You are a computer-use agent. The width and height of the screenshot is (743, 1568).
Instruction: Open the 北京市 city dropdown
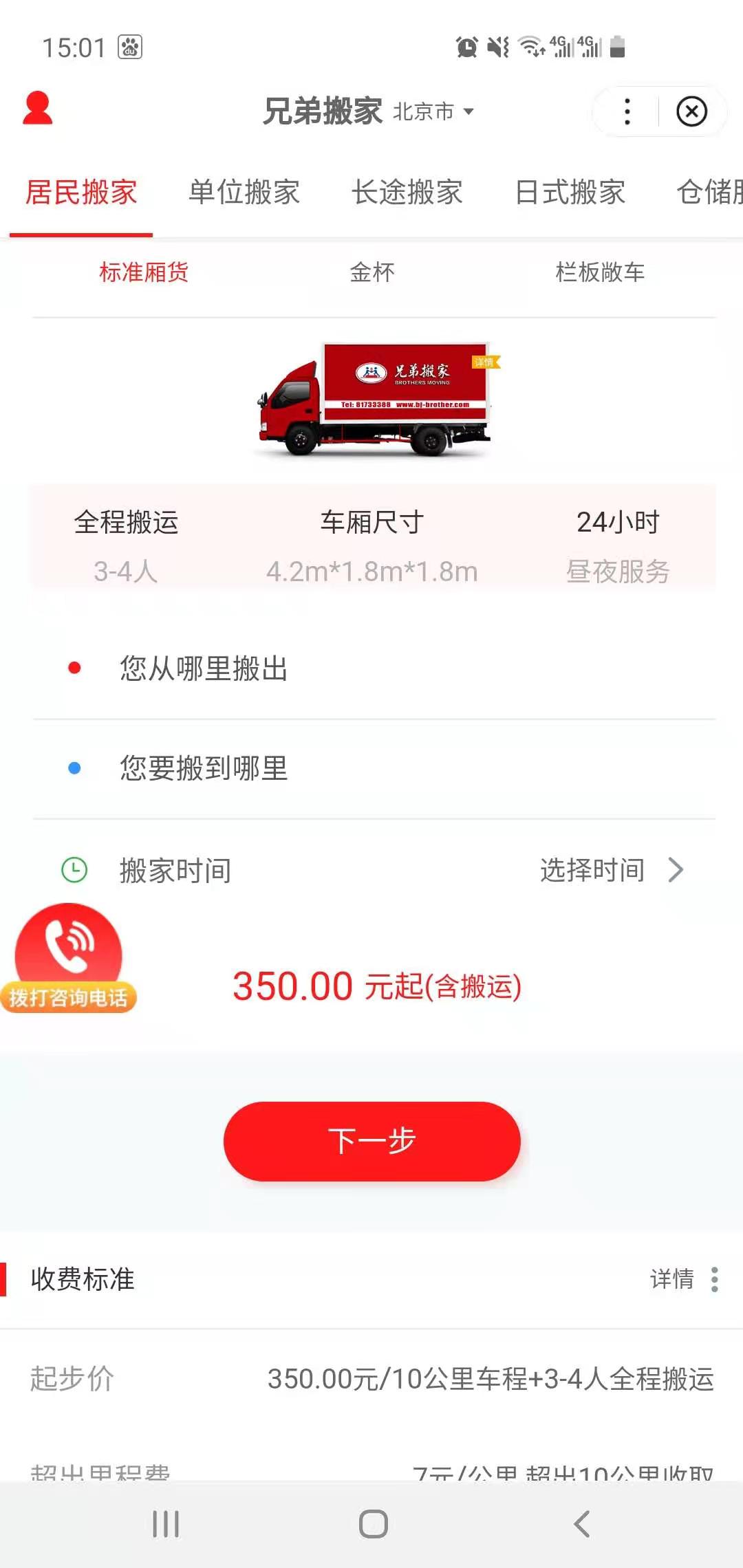433,111
